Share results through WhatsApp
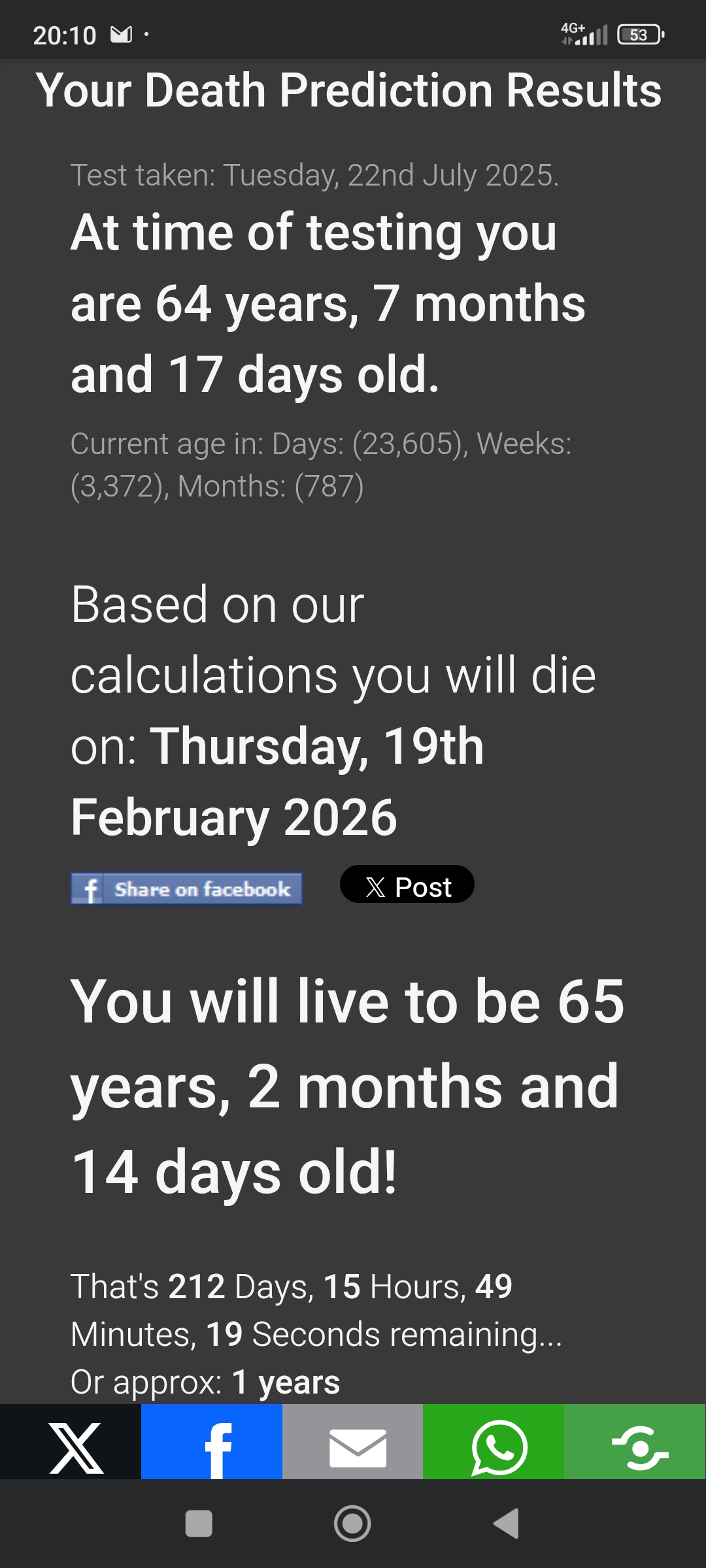Screen dimensions: 706x1568 click(x=494, y=1441)
